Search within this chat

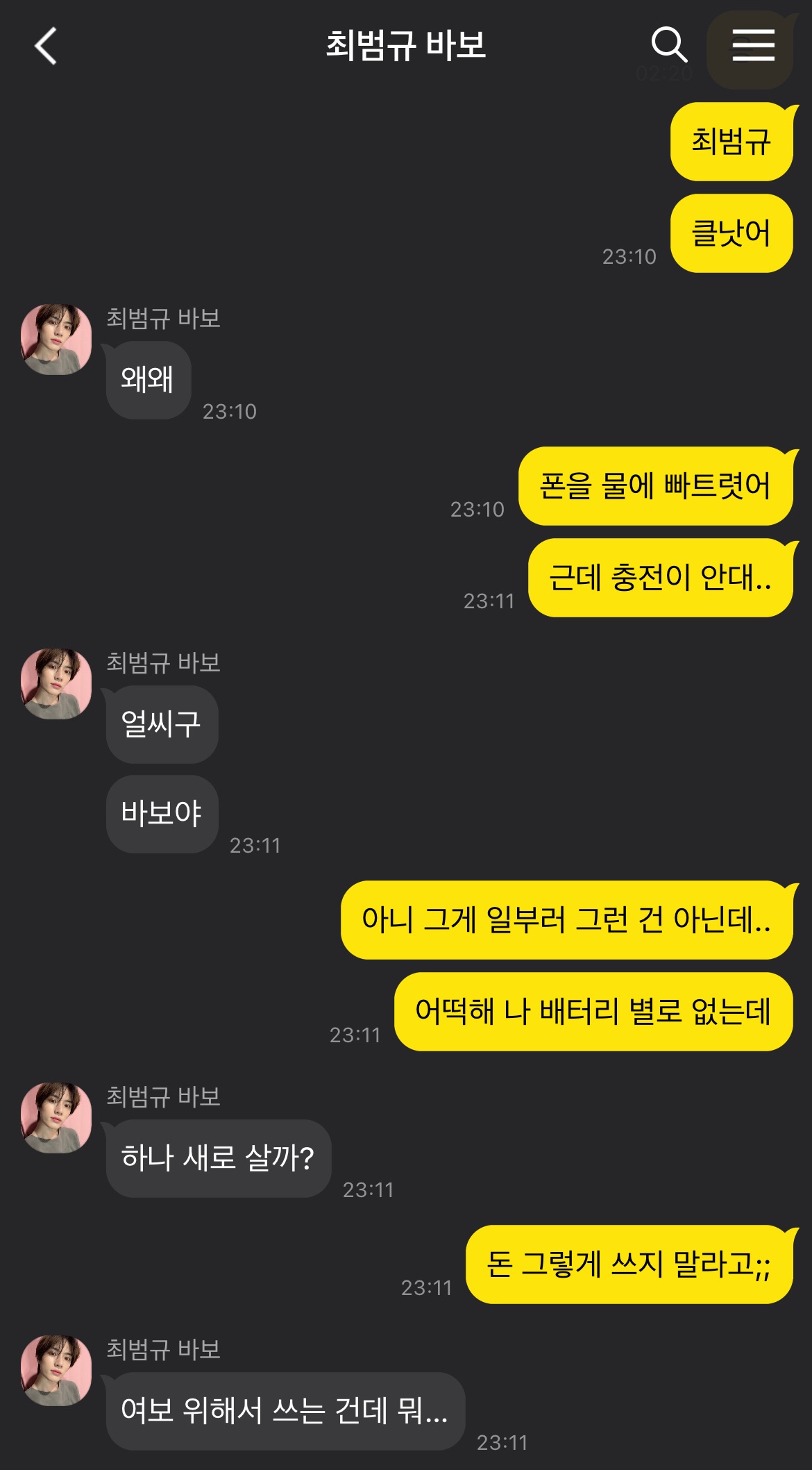[x=669, y=45]
